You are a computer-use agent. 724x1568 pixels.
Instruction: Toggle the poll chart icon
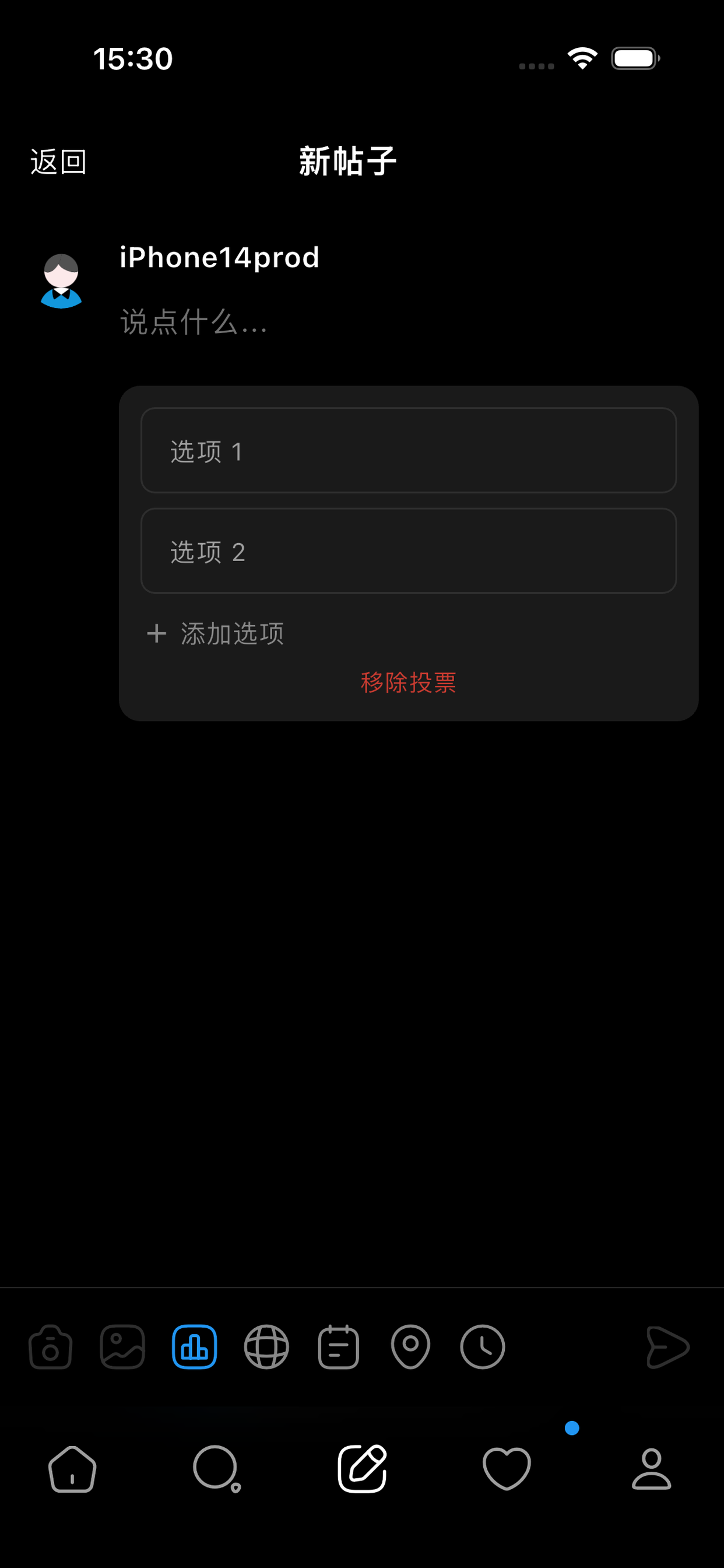(x=195, y=1347)
